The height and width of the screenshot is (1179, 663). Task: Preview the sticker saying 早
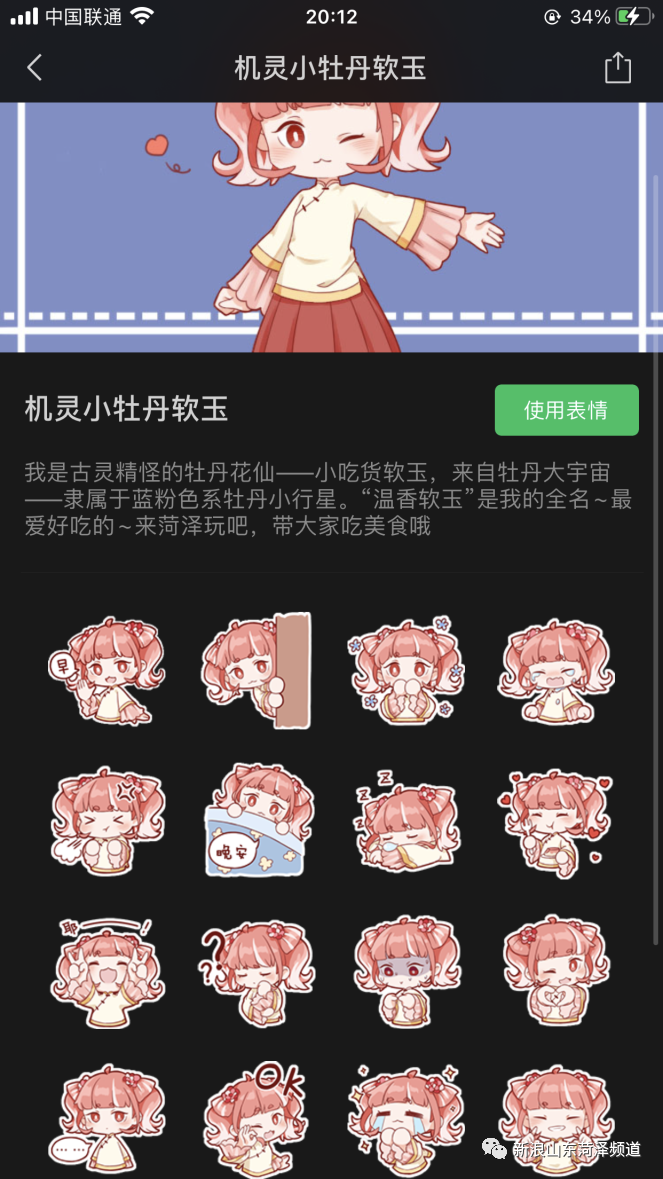(107, 668)
